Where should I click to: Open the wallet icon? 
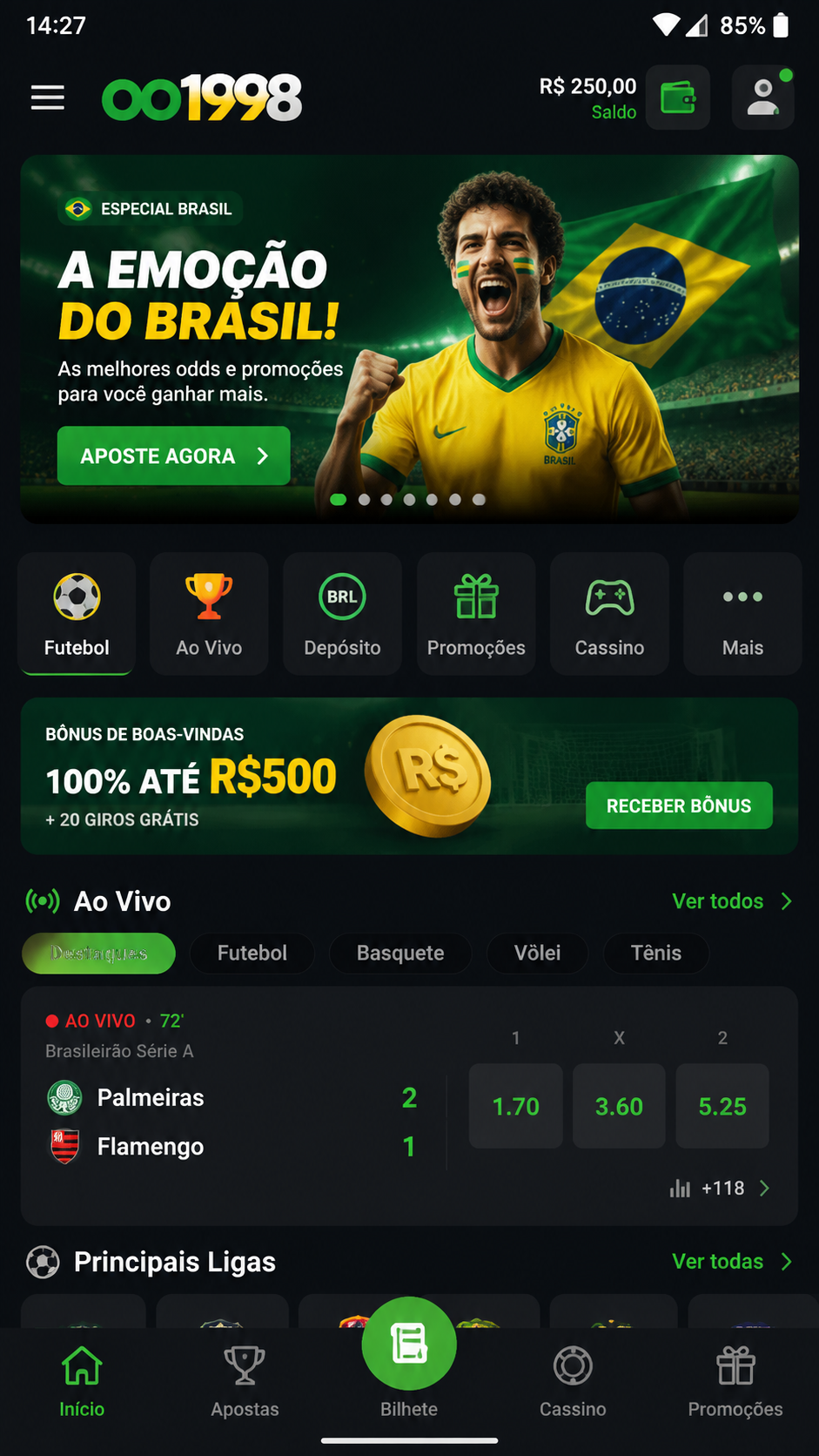[x=678, y=98]
